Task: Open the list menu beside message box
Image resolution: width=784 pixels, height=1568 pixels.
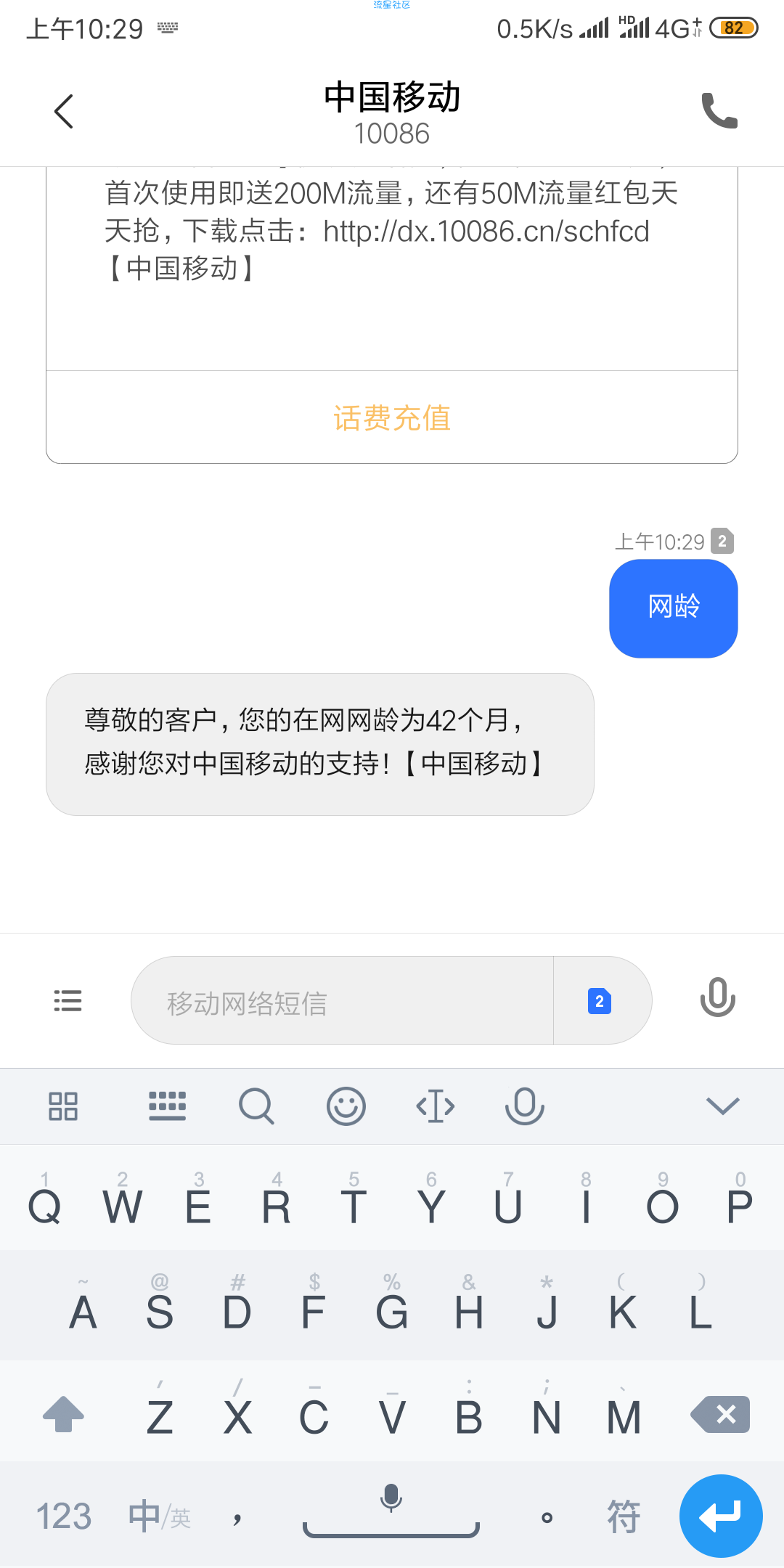Action: pos(68,1000)
